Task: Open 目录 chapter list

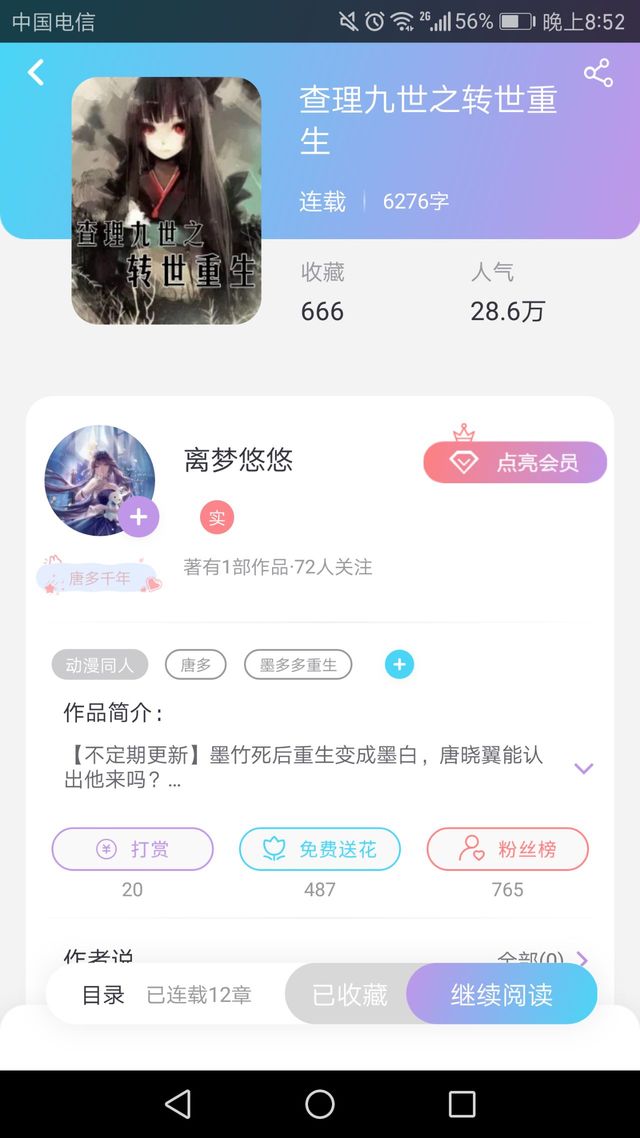Action: (x=103, y=994)
